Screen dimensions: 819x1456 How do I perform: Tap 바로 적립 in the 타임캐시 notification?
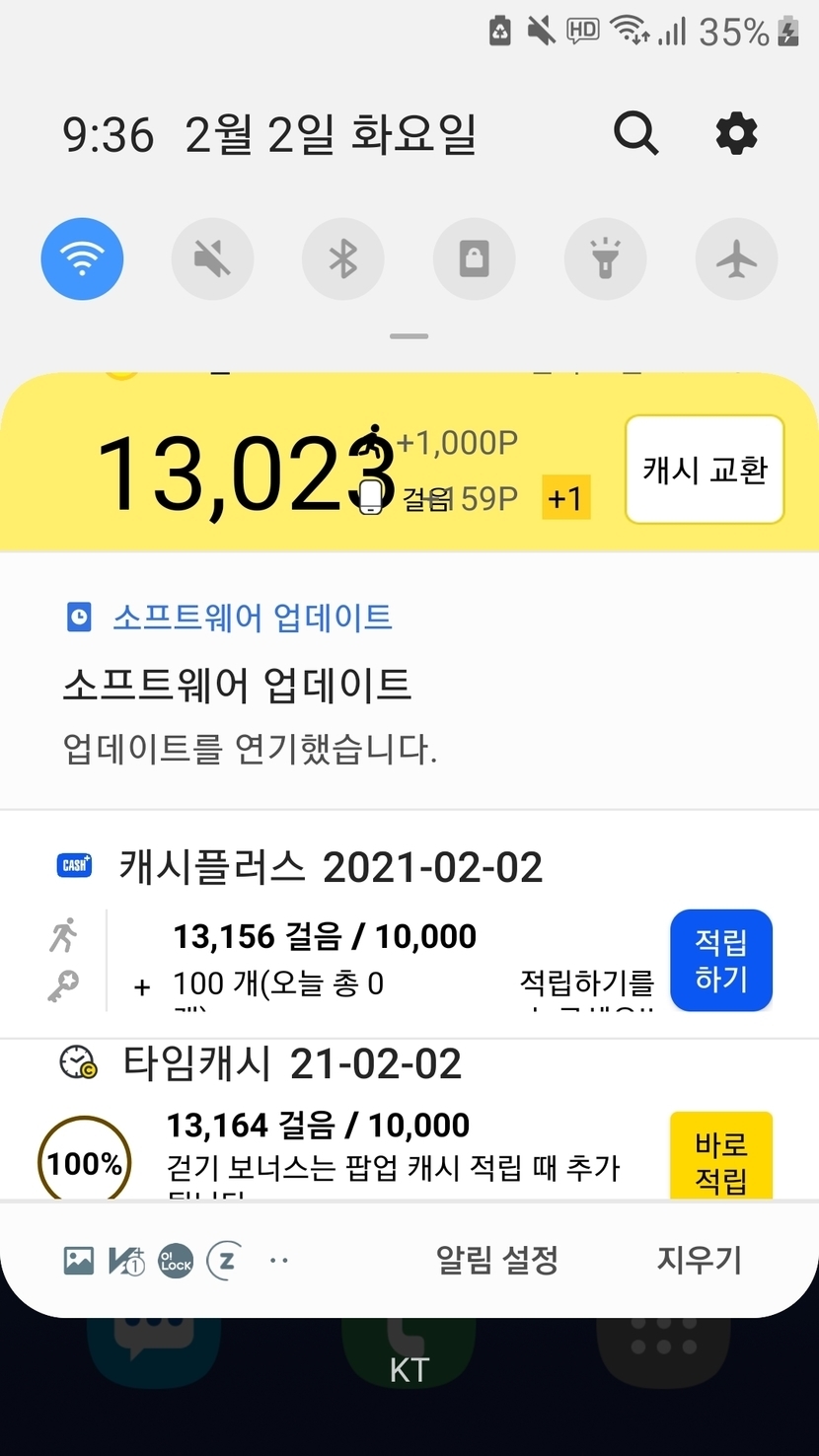click(721, 1156)
